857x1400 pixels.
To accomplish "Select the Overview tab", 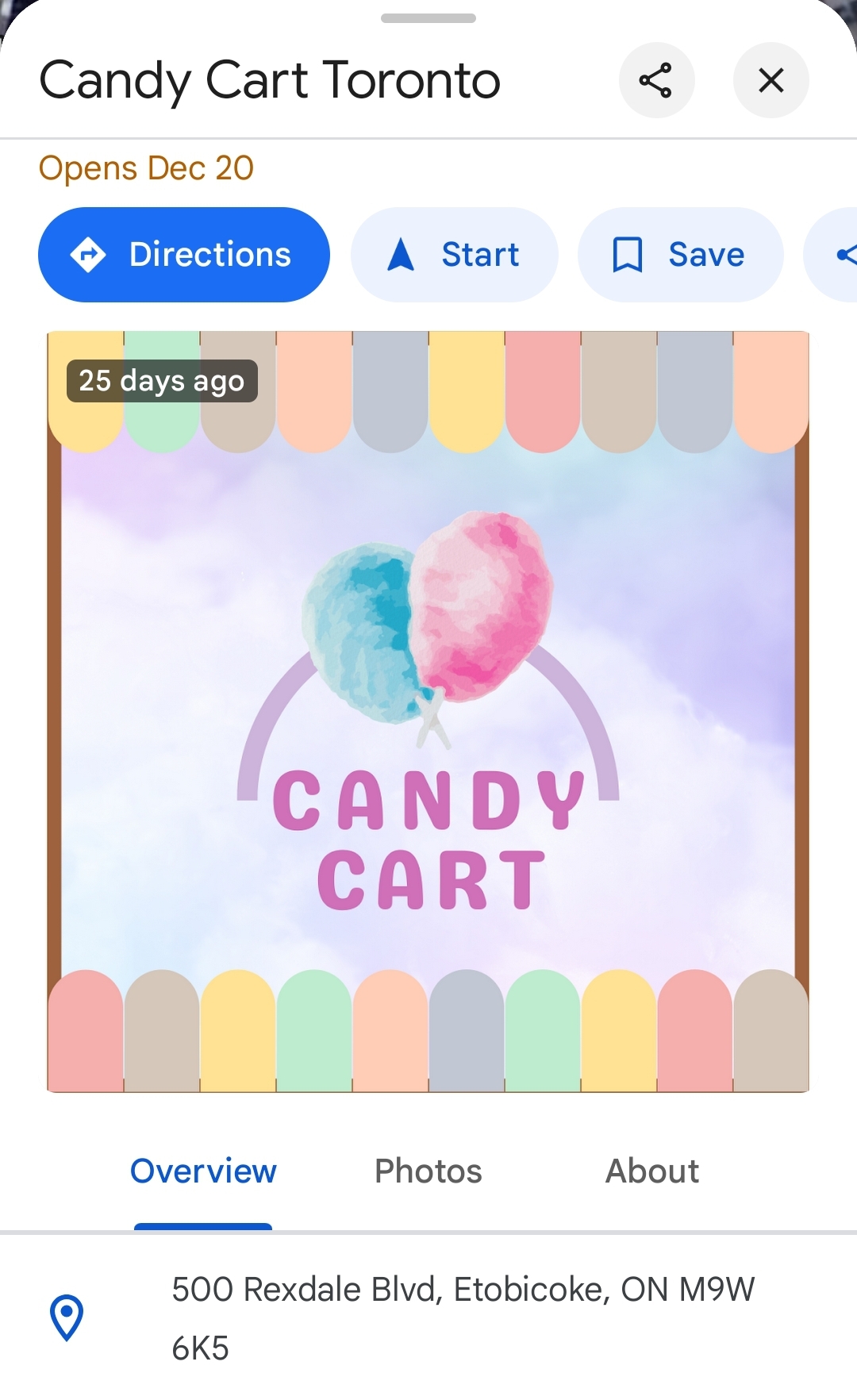I will point(203,1171).
